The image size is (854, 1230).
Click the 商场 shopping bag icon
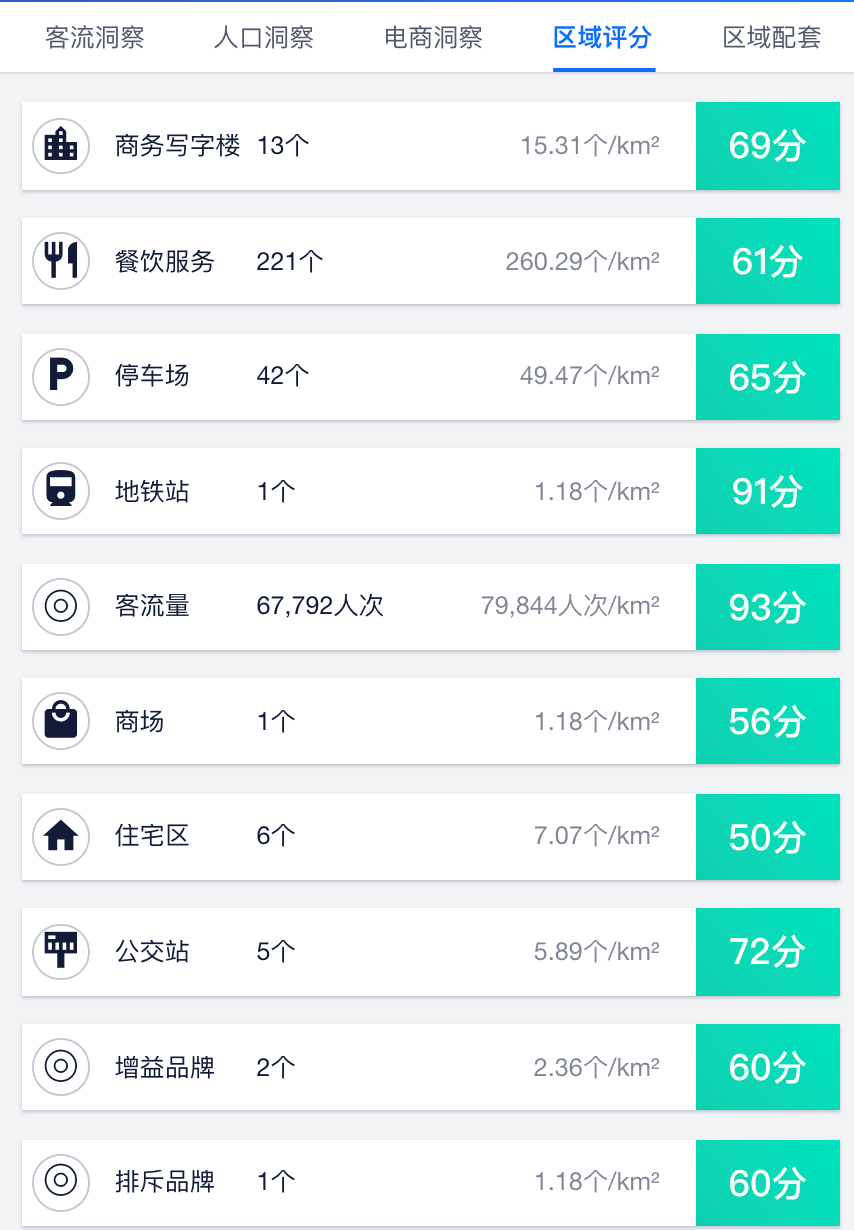click(x=60, y=721)
